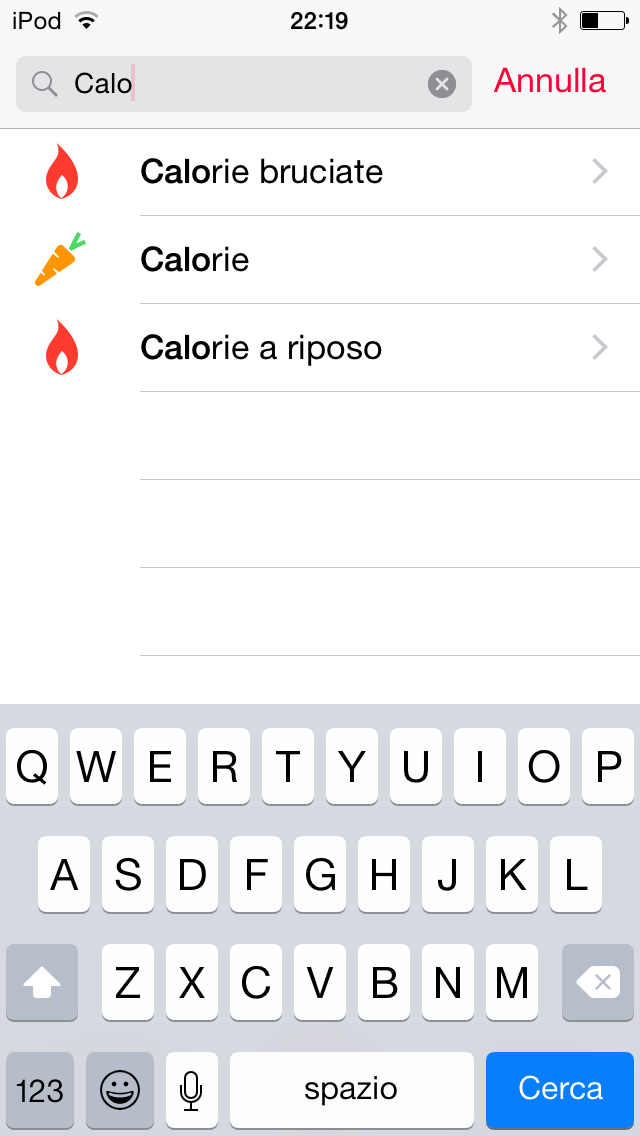Clear the search text with the X icon
Viewport: 640px width, 1136px height.
pos(442,84)
